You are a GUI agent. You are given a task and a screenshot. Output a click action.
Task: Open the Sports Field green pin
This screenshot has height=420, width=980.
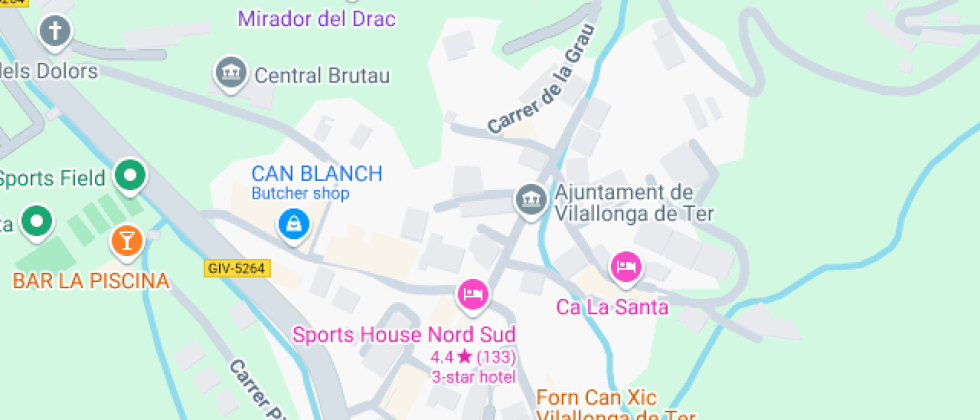coord(129,178)
